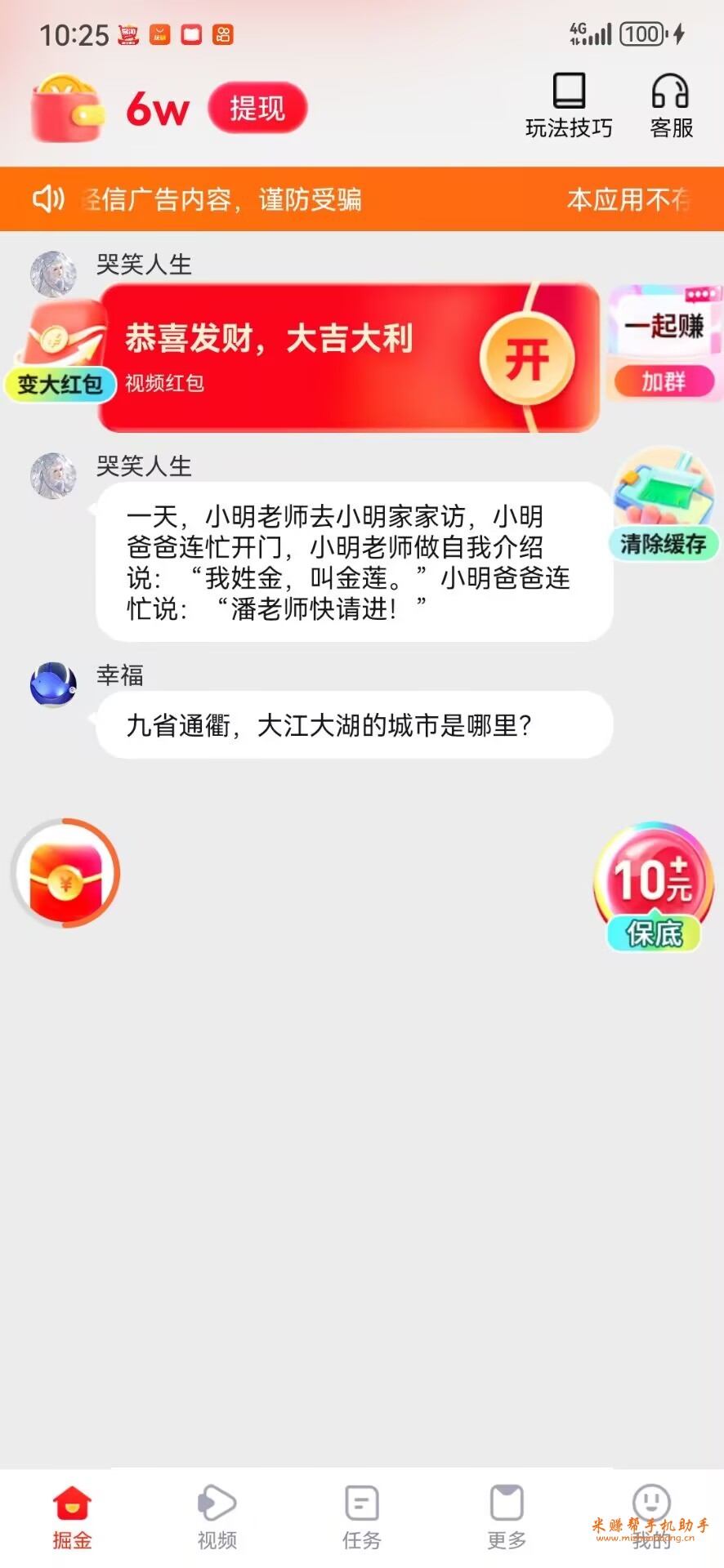
Task: Open the wallet icon next to 6w
Action: [67, 109]
